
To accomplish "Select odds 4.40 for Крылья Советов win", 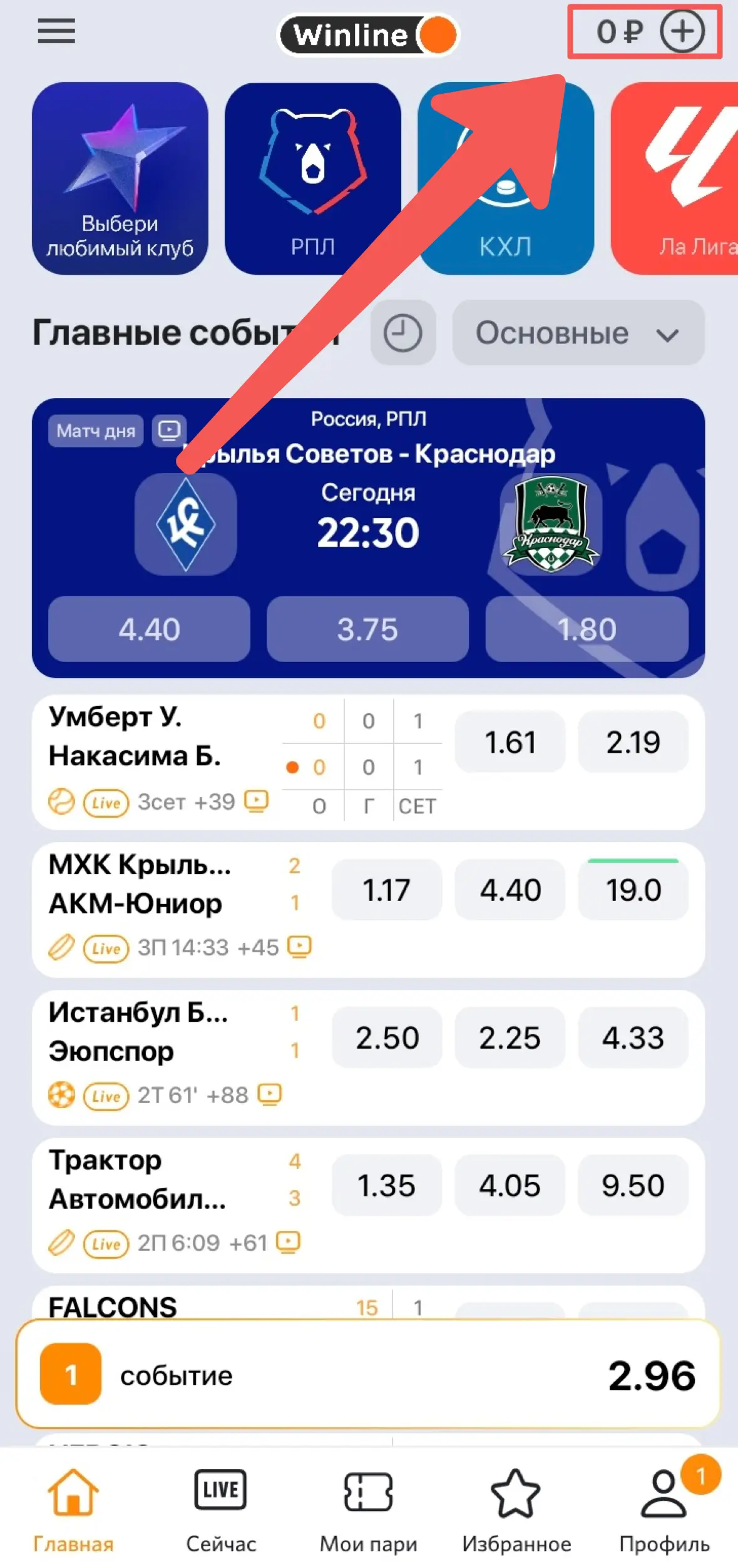I will (149, 629).
